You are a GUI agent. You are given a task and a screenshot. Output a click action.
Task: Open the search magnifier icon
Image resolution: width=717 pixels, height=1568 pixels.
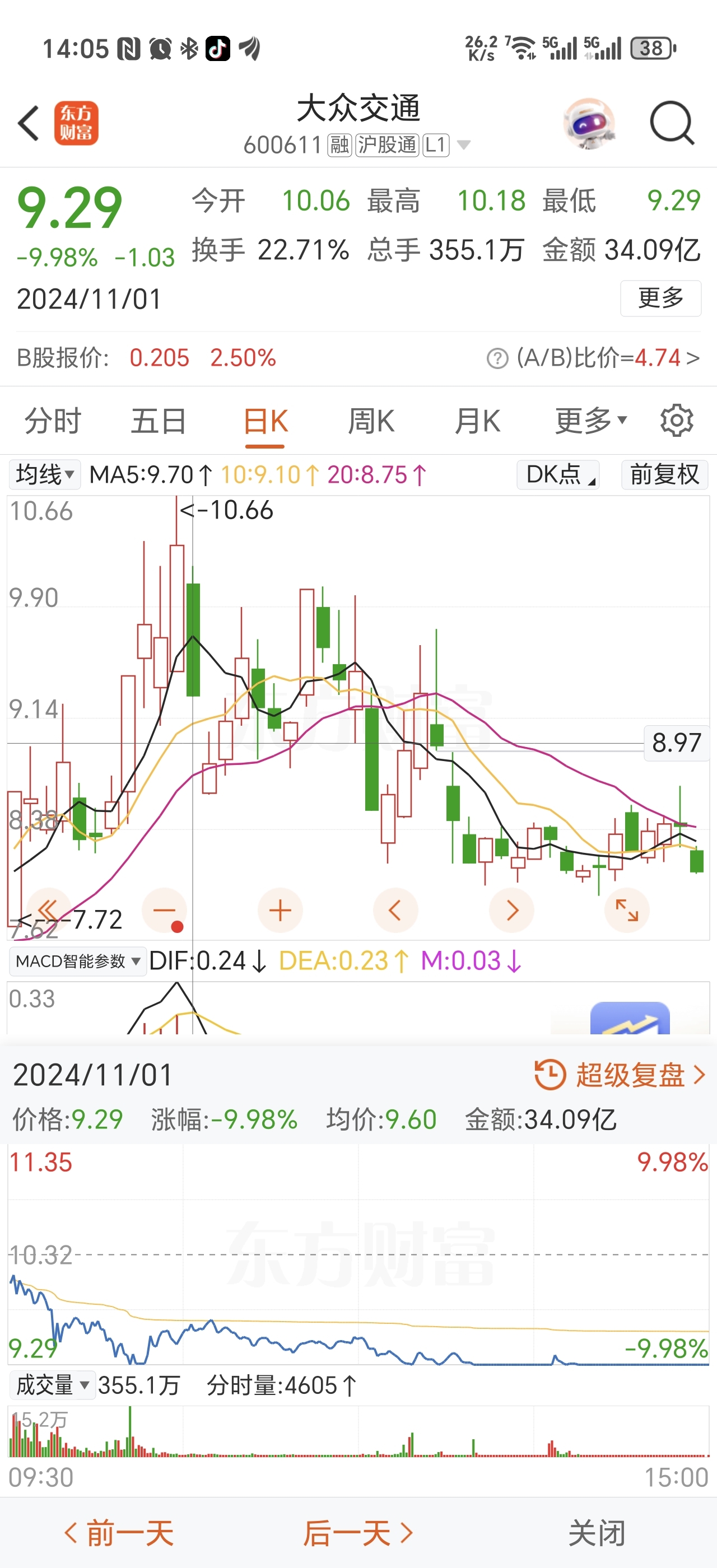click(x=672, y=124)
